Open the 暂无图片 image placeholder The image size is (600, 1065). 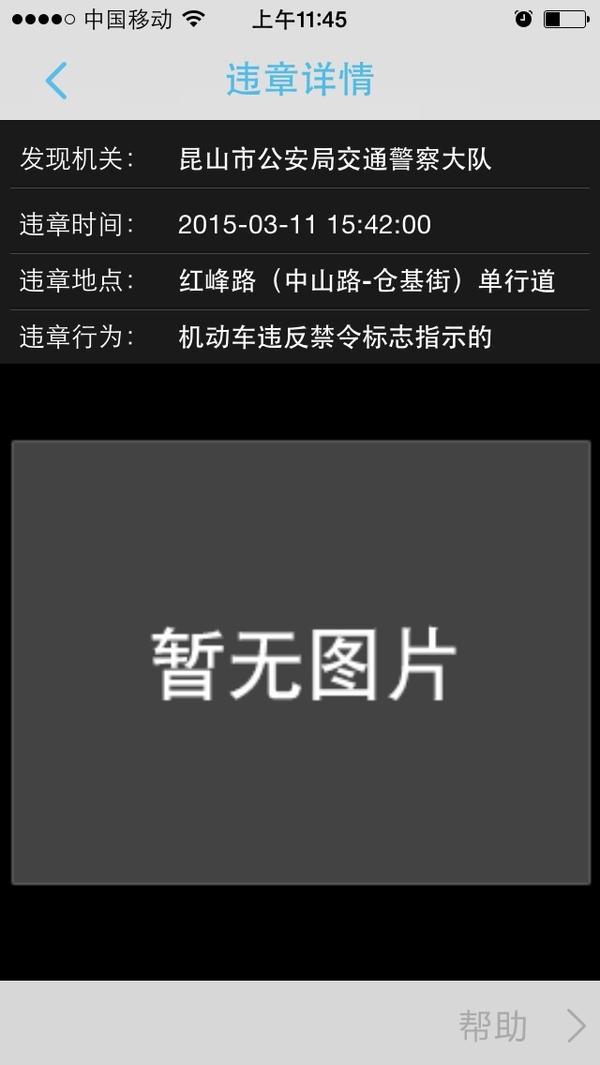(300, 662)
